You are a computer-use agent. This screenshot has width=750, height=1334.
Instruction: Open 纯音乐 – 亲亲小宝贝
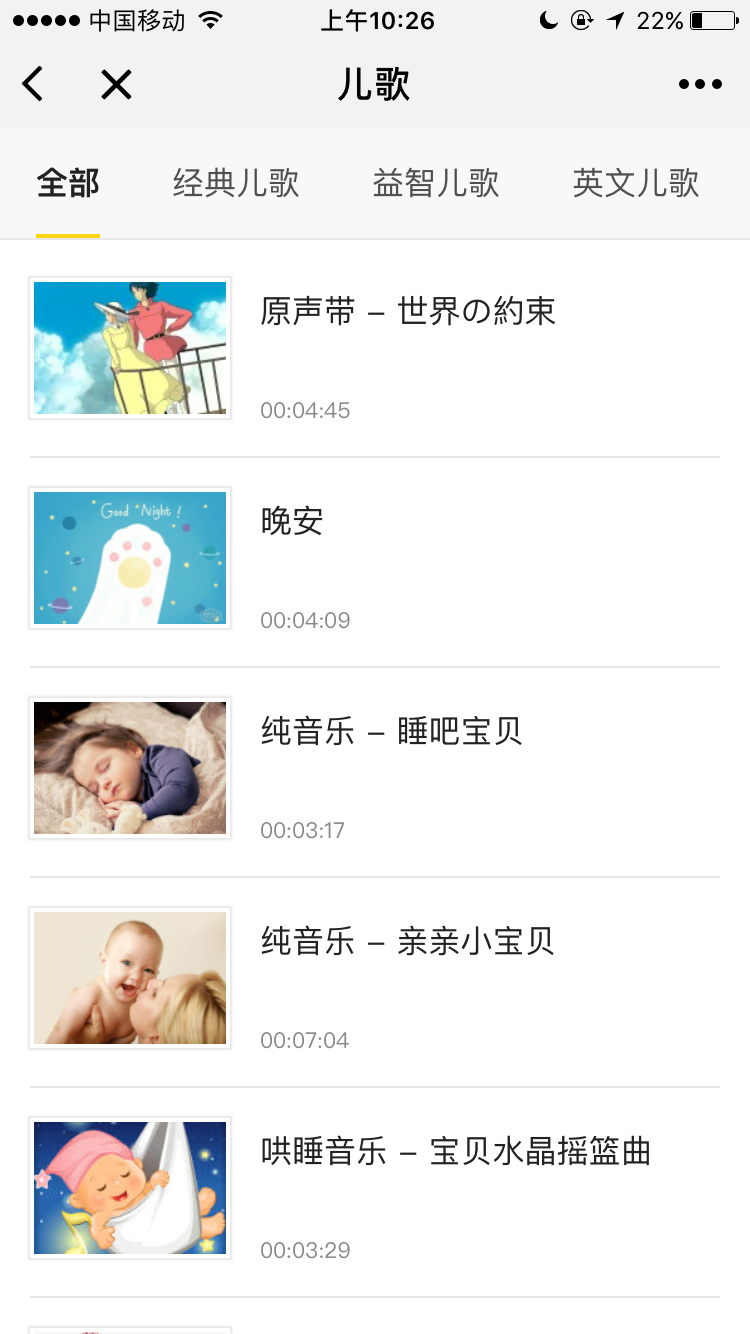point(407,942)
